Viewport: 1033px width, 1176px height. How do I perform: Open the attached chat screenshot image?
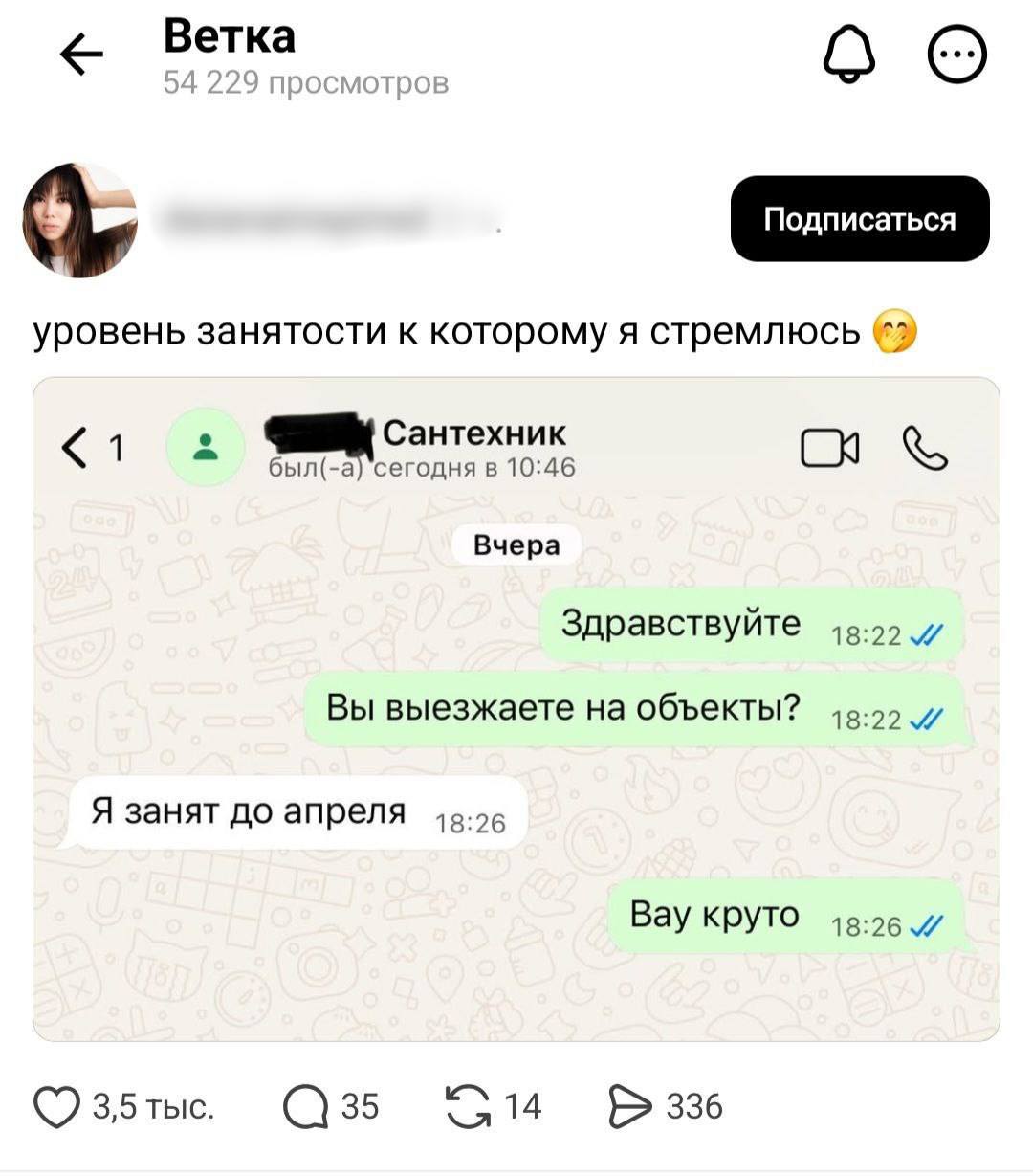click(x=516, y=708)
